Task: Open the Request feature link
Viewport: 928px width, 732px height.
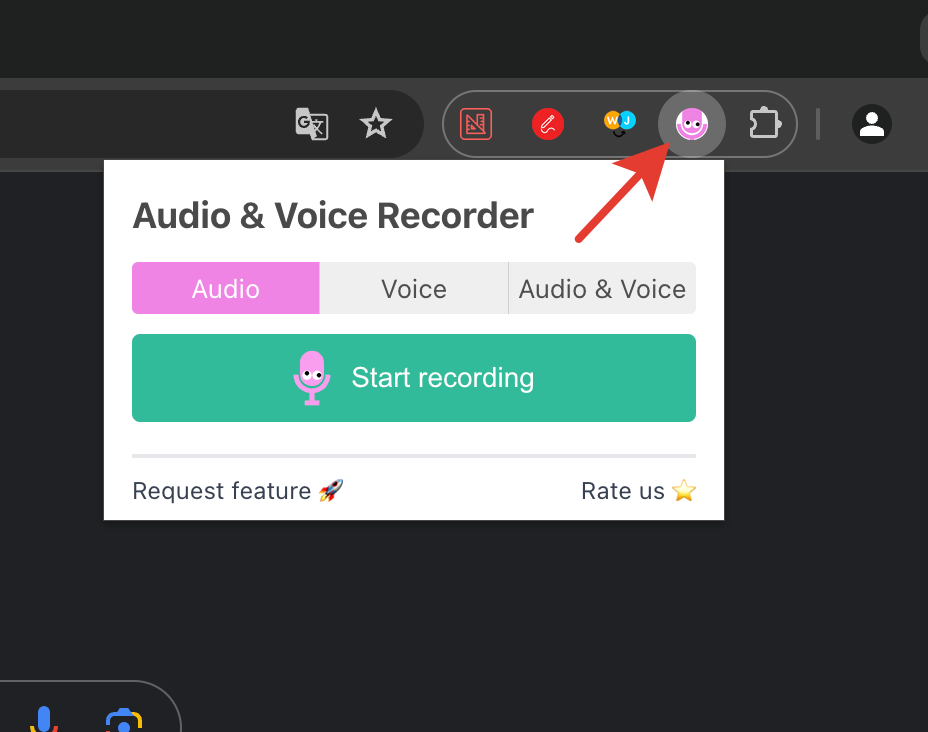Action: (238, 491)
